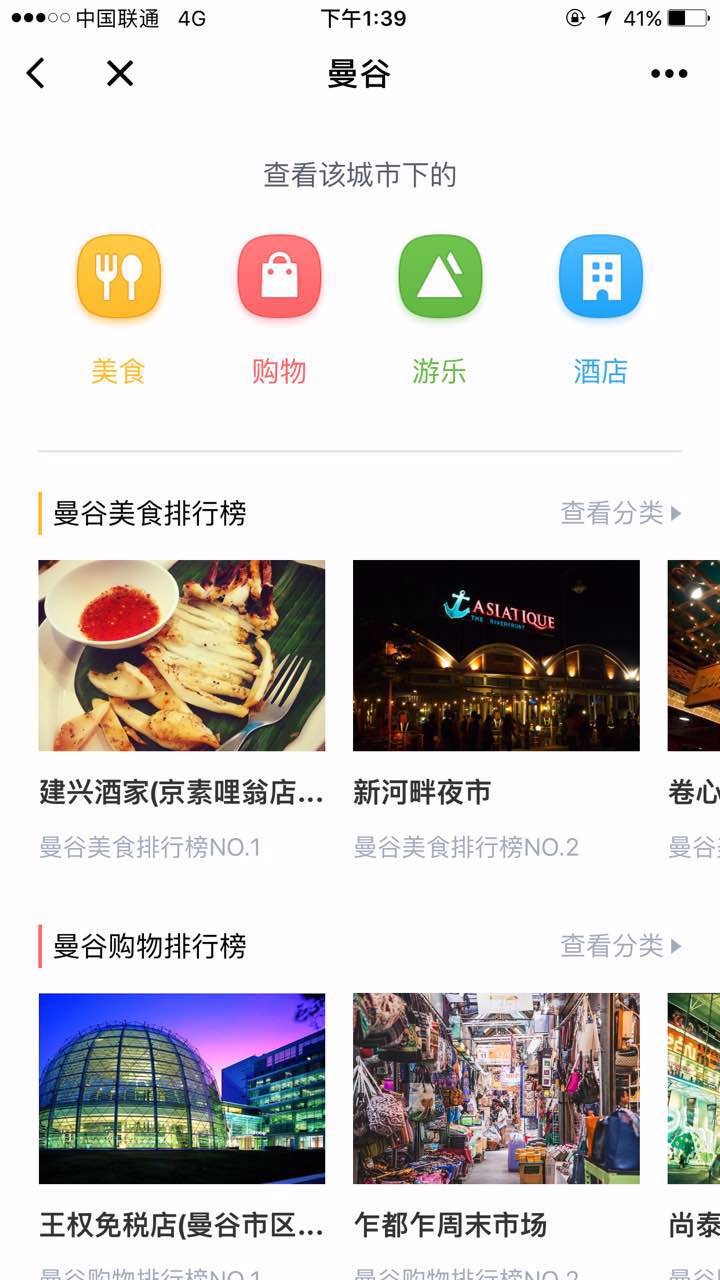Open the 王权免税店 shopping card
This screenshot has height=1280, width=720.
pos(182,1088)
